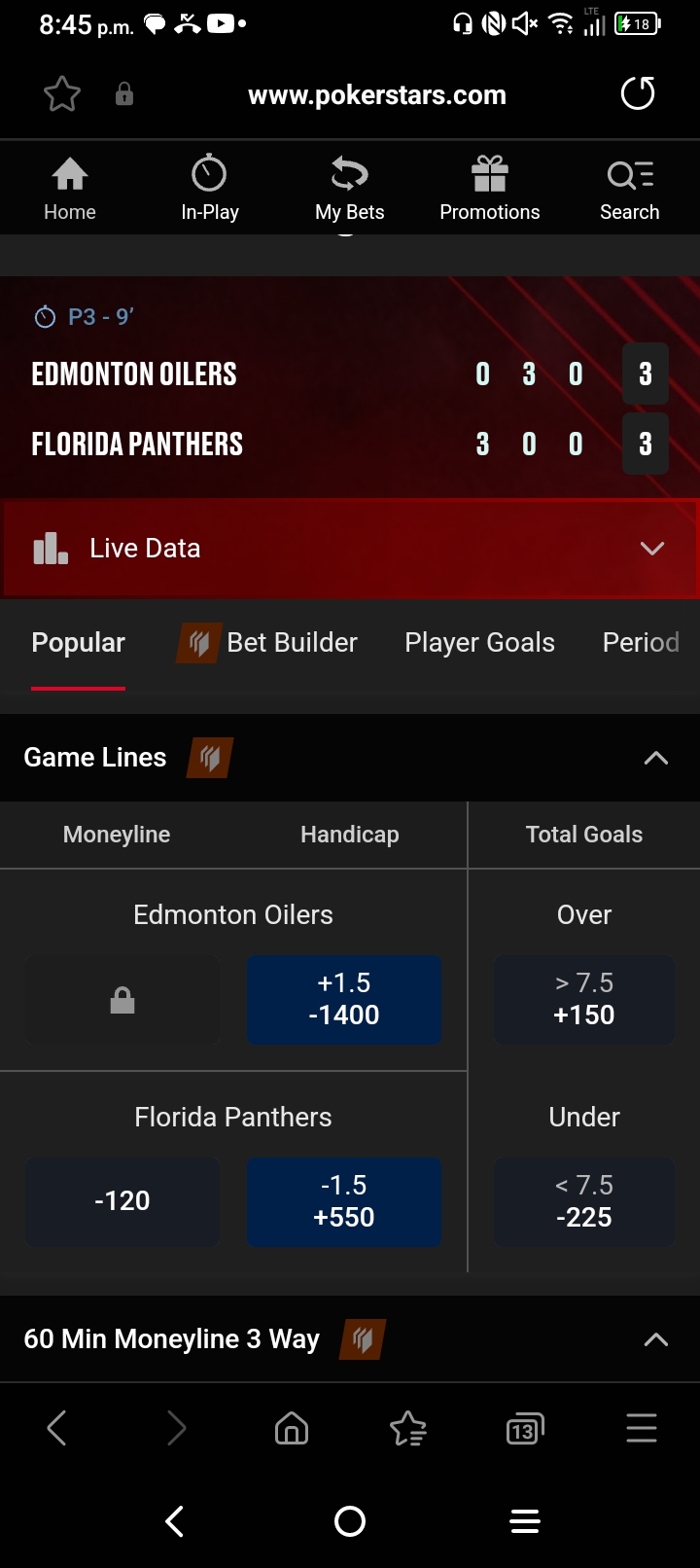This screenshot has width=700, height=1568.
Task: Open the browser tabs switcher showing 13
Action: point(525,1429)
